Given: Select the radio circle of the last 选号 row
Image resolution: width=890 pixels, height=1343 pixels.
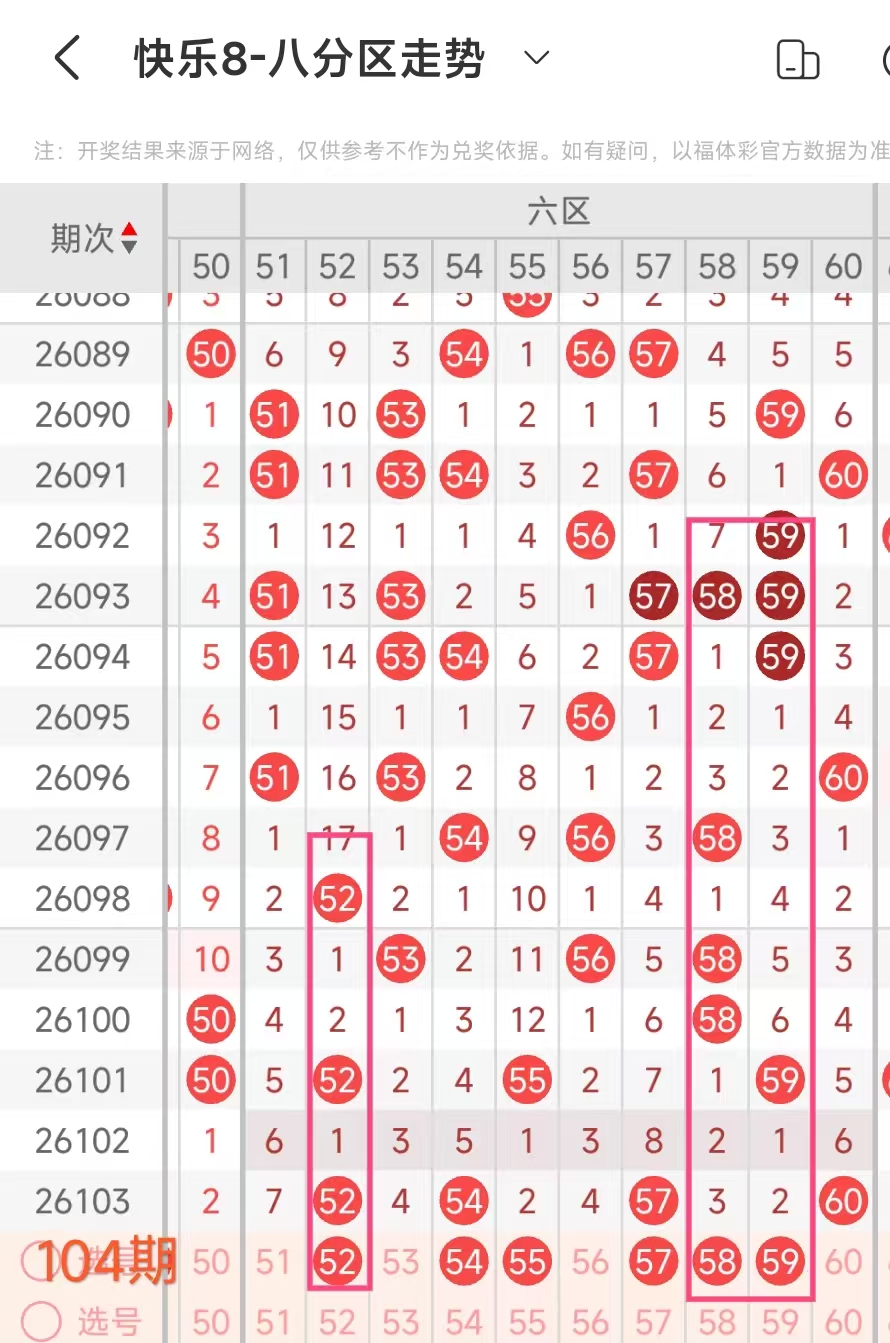Looking at the screenshot, I should (x=41, y=1321).
